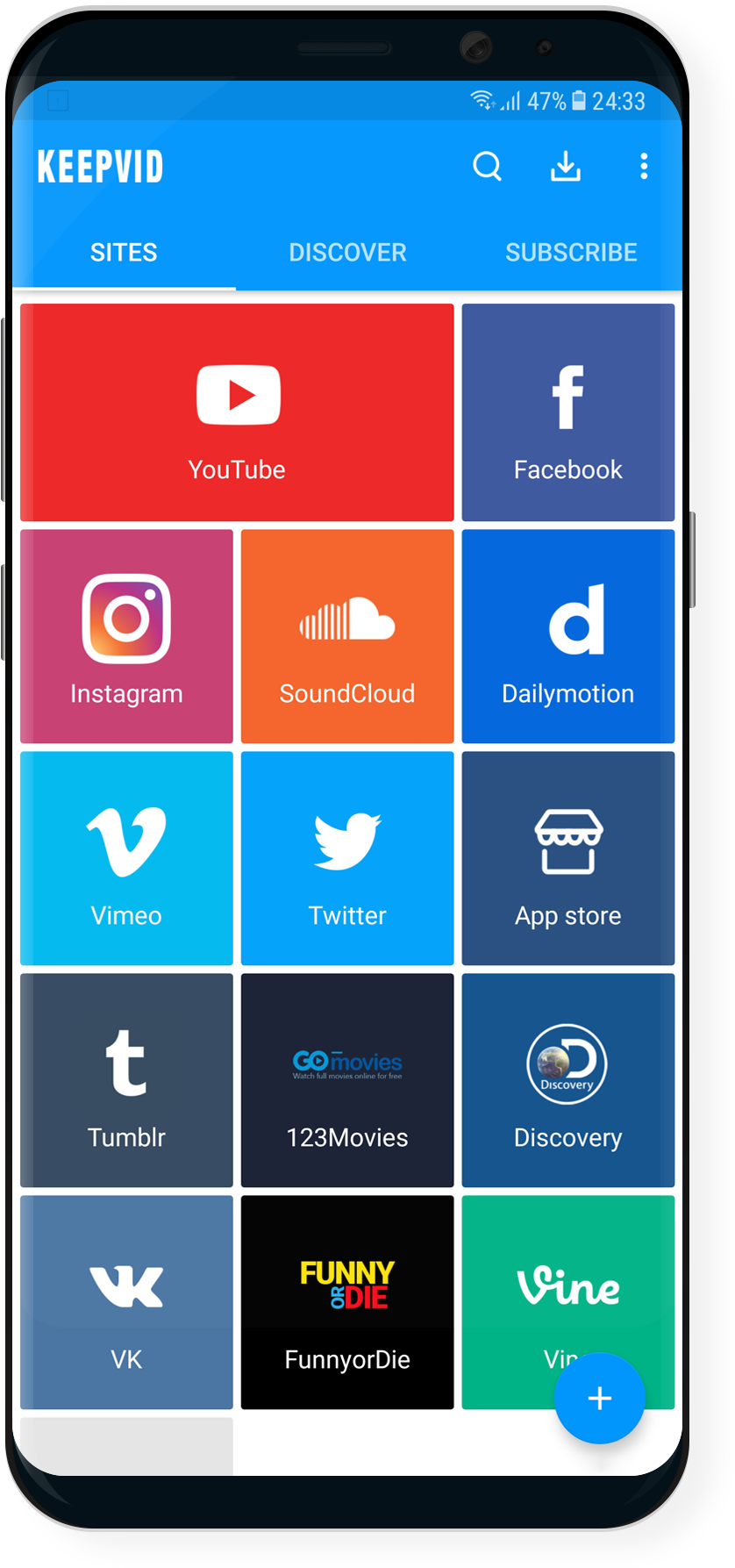Viewport: 735px width, 1568px height.
Task: Open the YouTube tile
Action: (x=237, y=412)
